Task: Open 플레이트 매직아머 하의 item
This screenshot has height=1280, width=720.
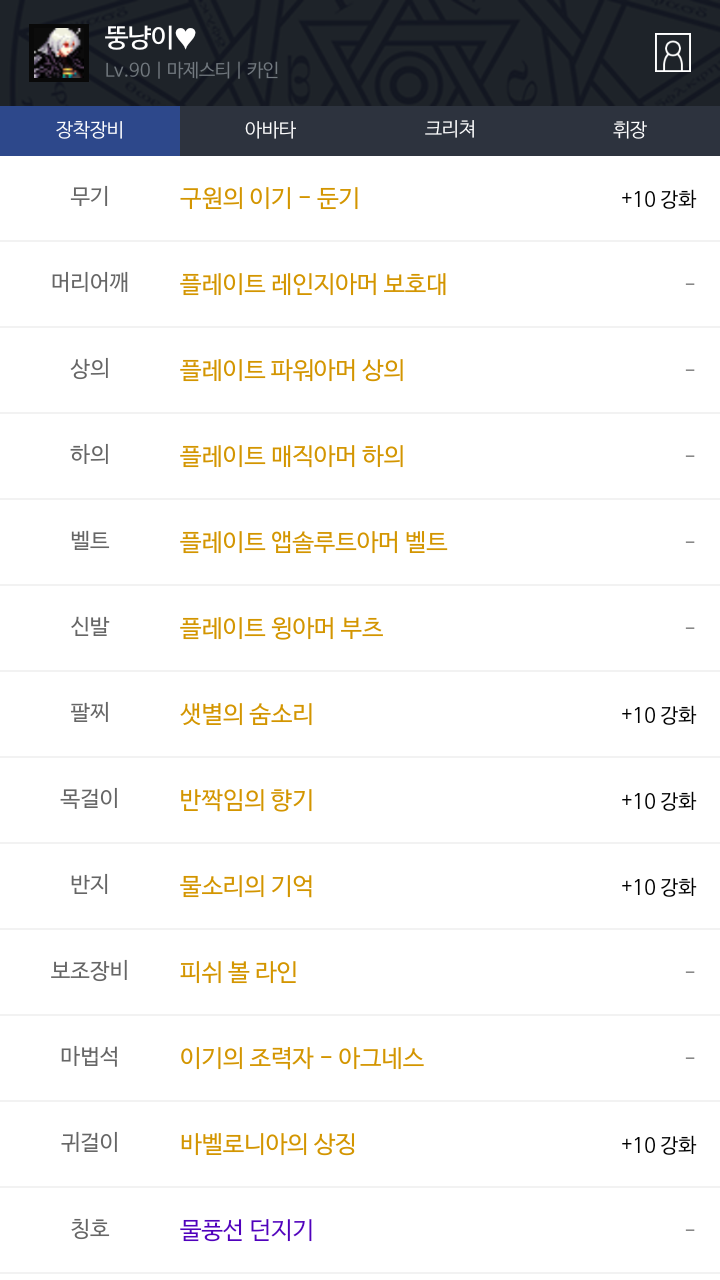Action: [x=292, y=456]
